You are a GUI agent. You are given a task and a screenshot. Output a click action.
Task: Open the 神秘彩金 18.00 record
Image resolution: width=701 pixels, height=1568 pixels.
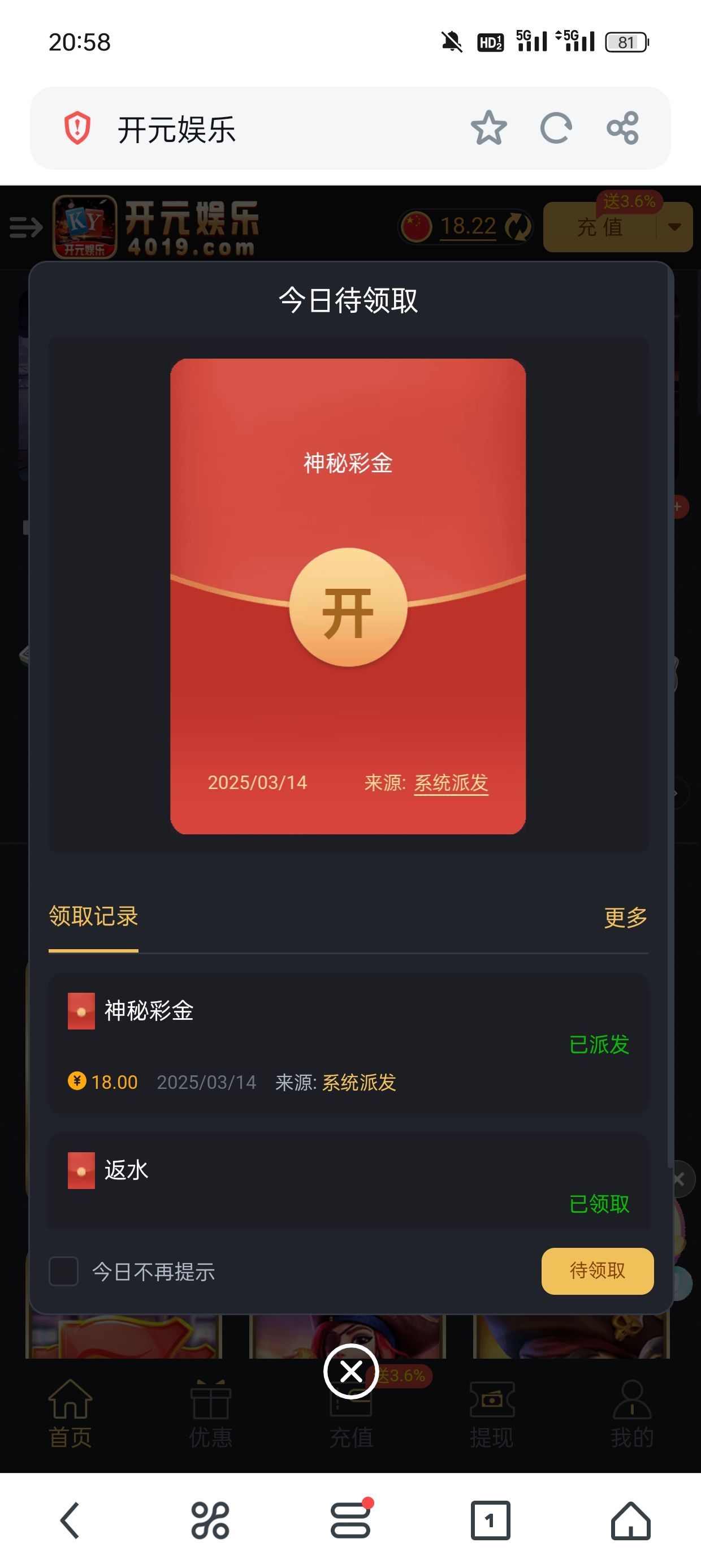(348, 1043)
